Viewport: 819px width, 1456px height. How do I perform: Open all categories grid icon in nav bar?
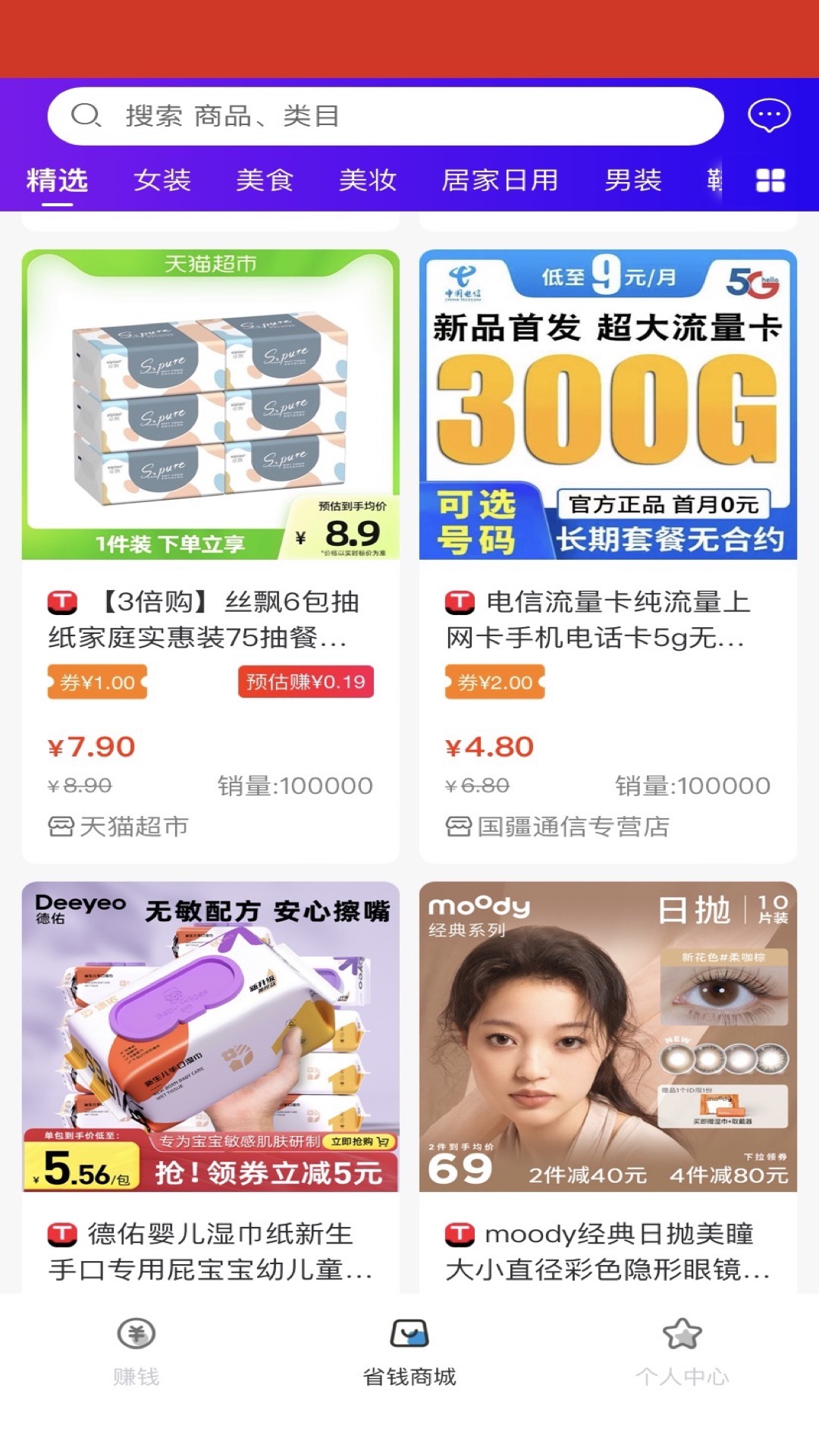pyautogui.click(x=770, y=180)
